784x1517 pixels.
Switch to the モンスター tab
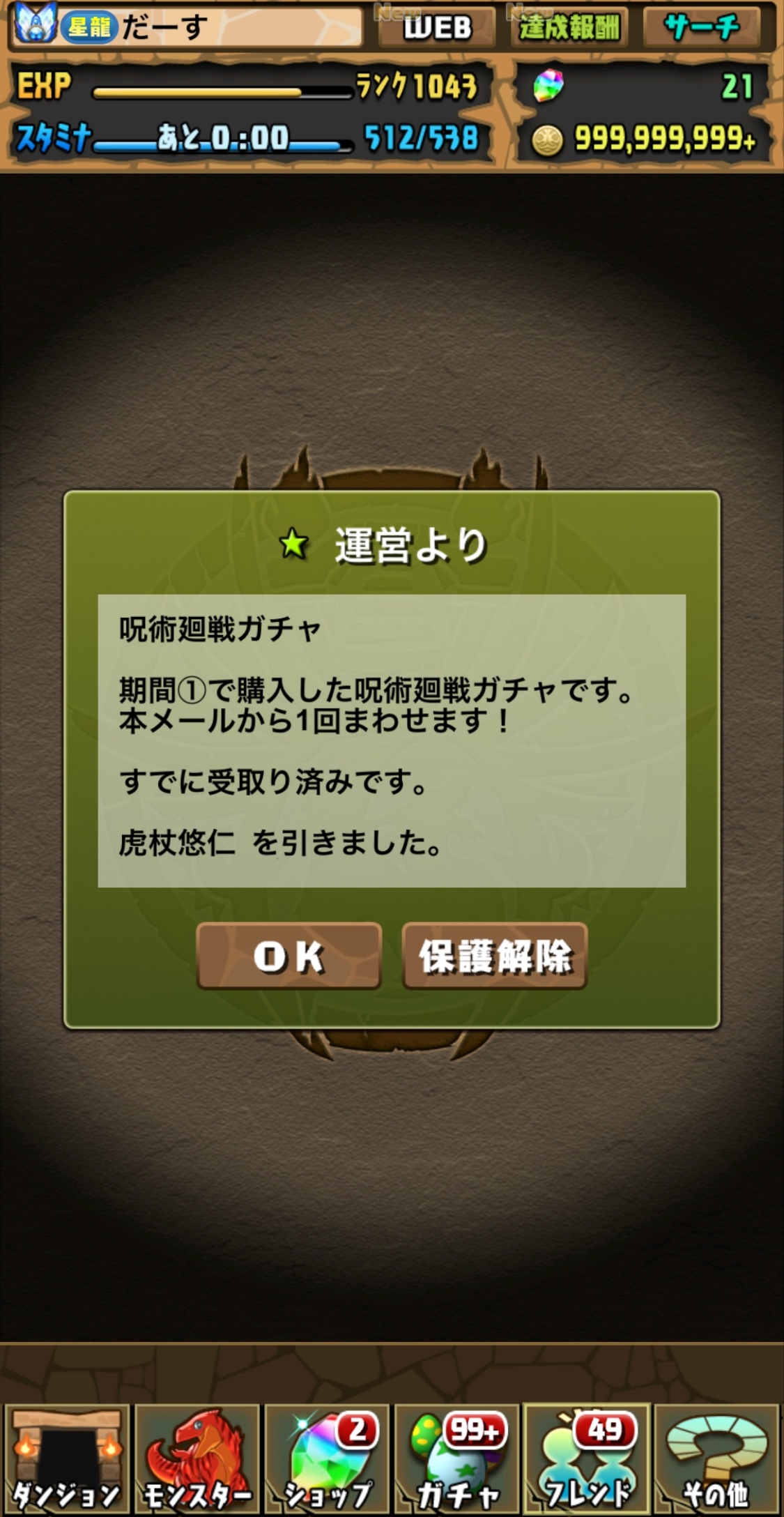pyautogui.click(x=197, y=1458)
